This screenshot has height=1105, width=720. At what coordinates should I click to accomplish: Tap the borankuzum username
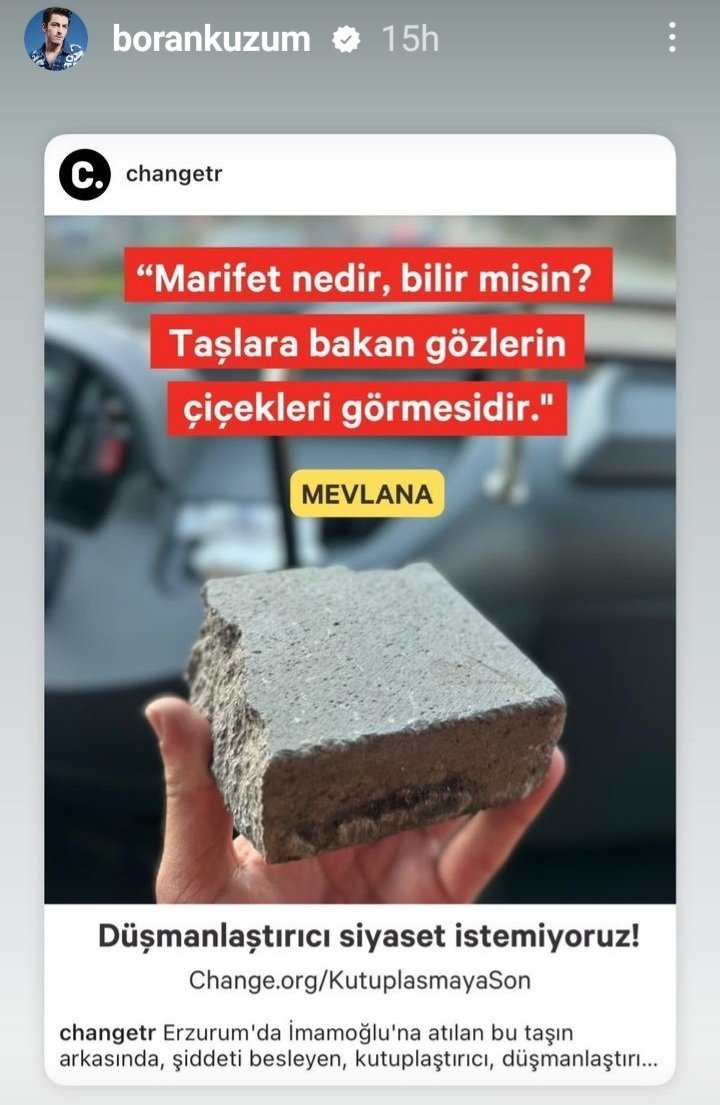211,39
